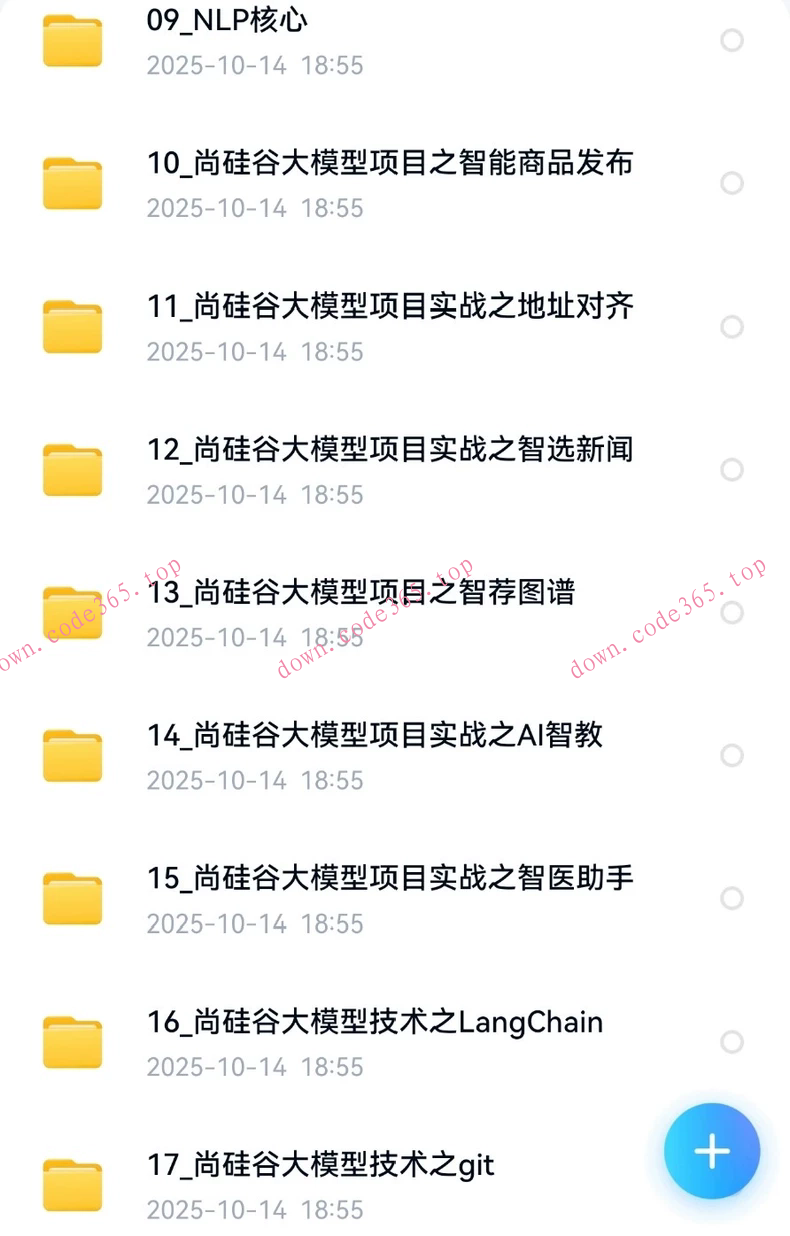Open the 16_LangChain folder icon

pos(71,1040)
